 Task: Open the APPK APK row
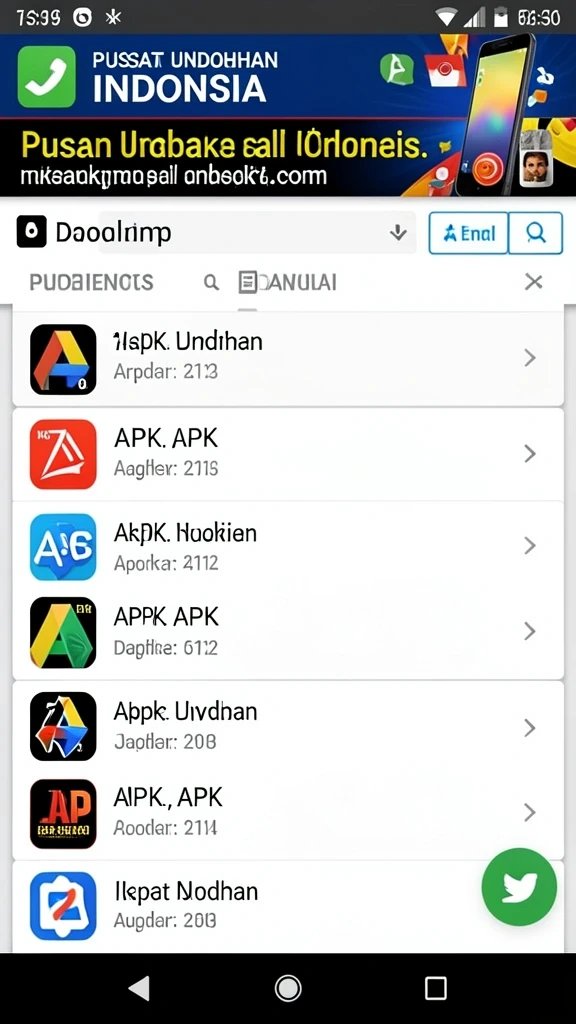coord(288,632)
